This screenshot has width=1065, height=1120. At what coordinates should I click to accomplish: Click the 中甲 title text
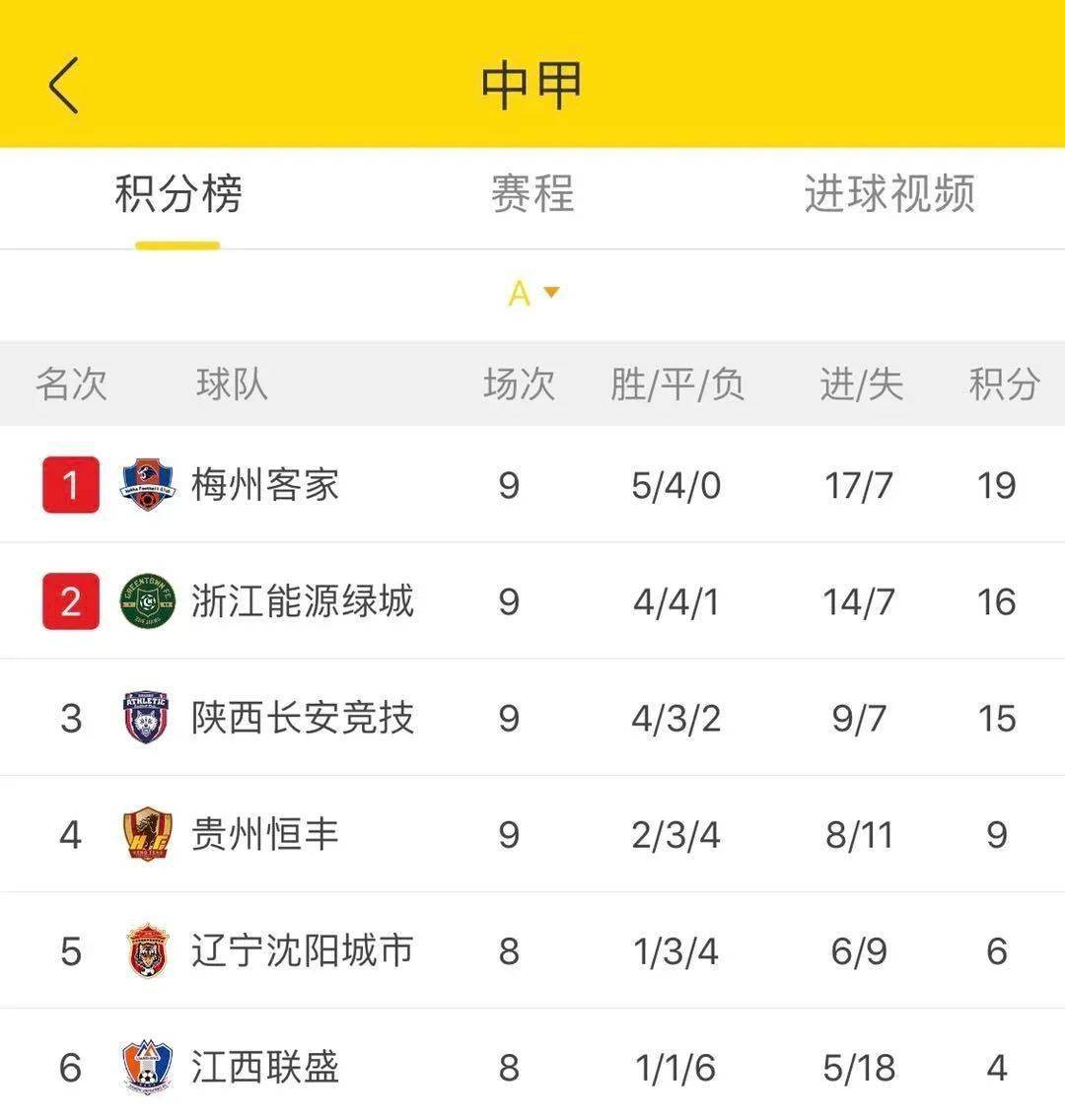[x=532, y=84]
